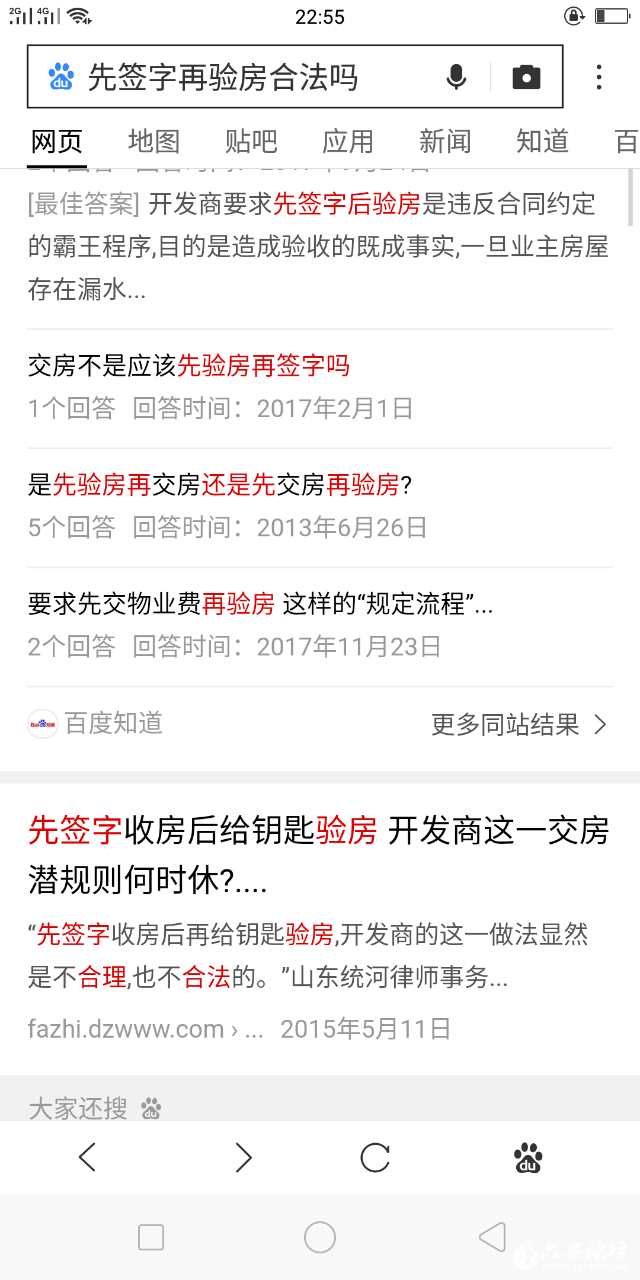Open result 是先验房再交房还是先交房再验房?
Viewport: 640px width, 1280px height.
220,486
